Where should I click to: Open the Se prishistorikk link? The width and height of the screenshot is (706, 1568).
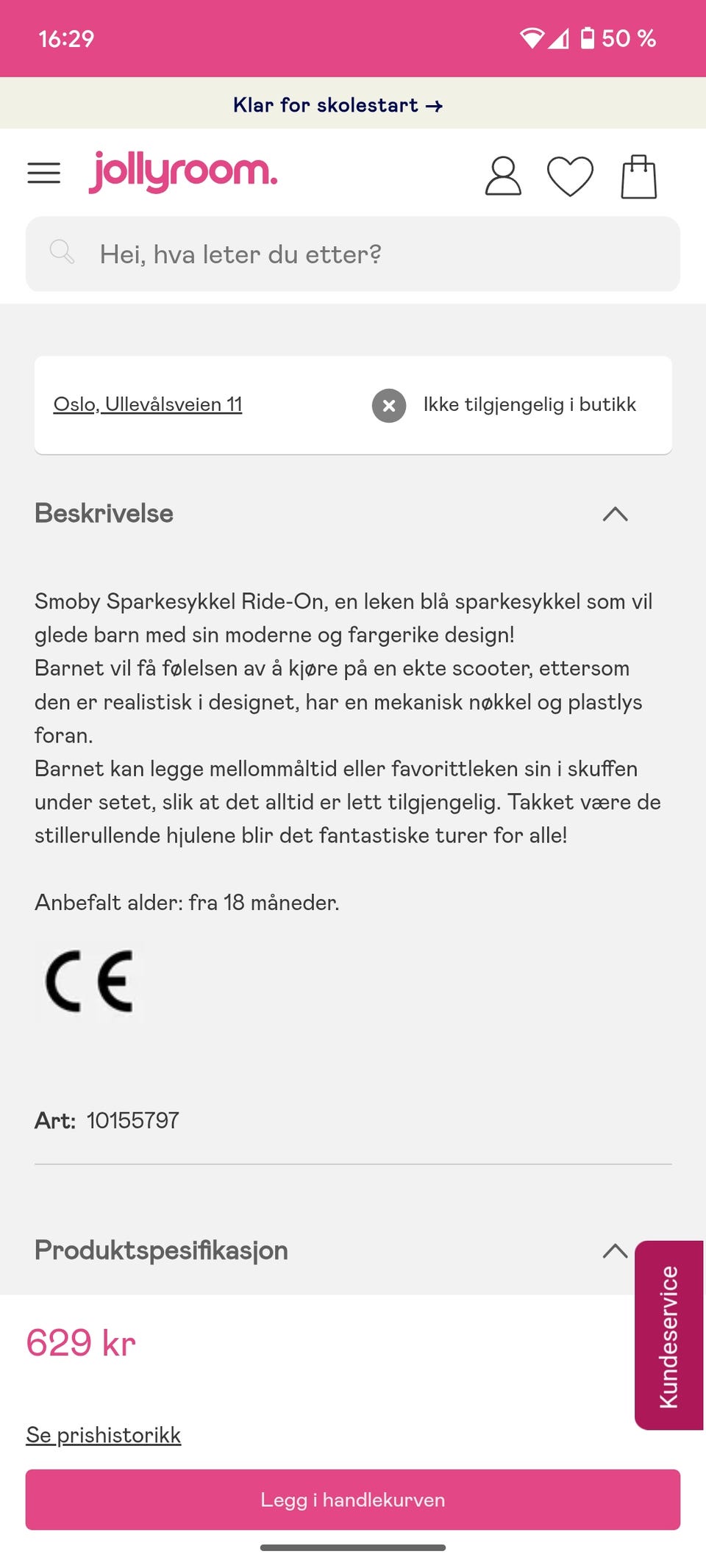104,1433
